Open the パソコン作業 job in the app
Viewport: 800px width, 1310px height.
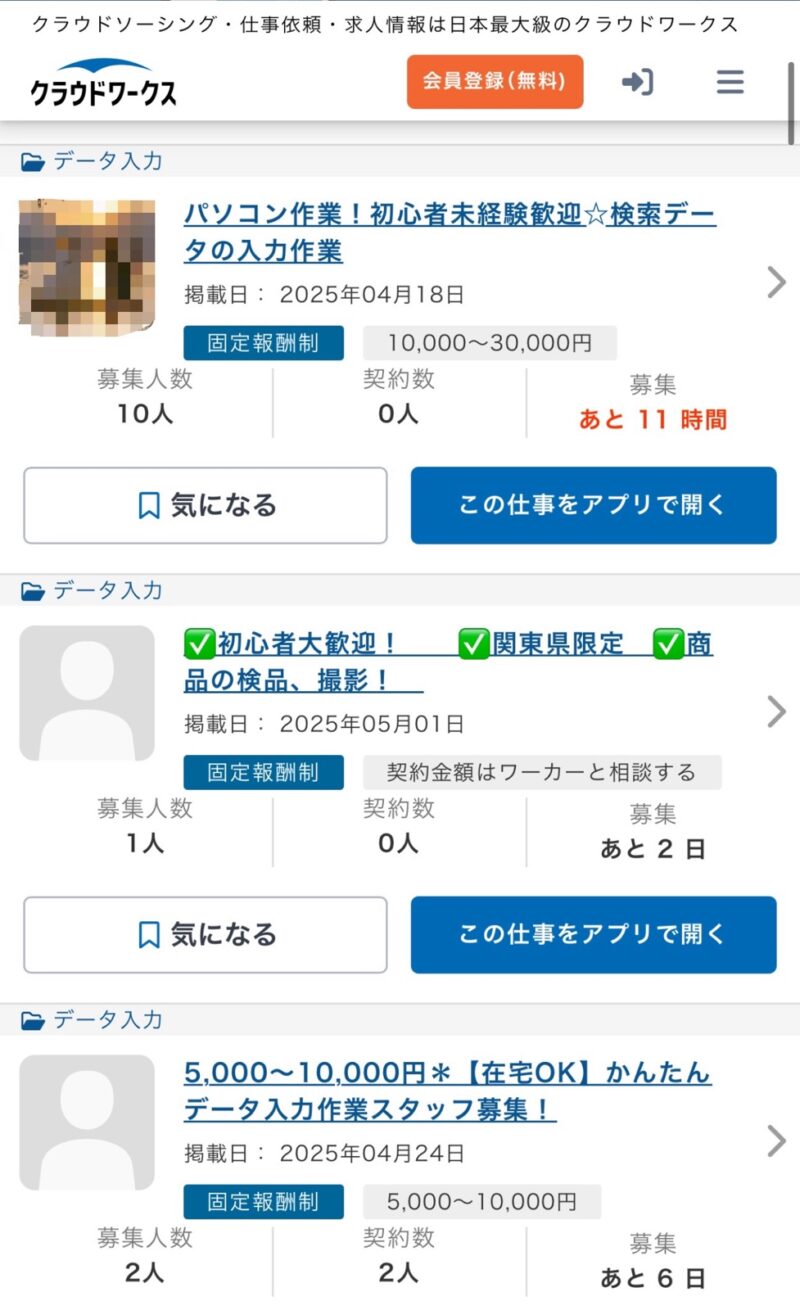[593, 505]
